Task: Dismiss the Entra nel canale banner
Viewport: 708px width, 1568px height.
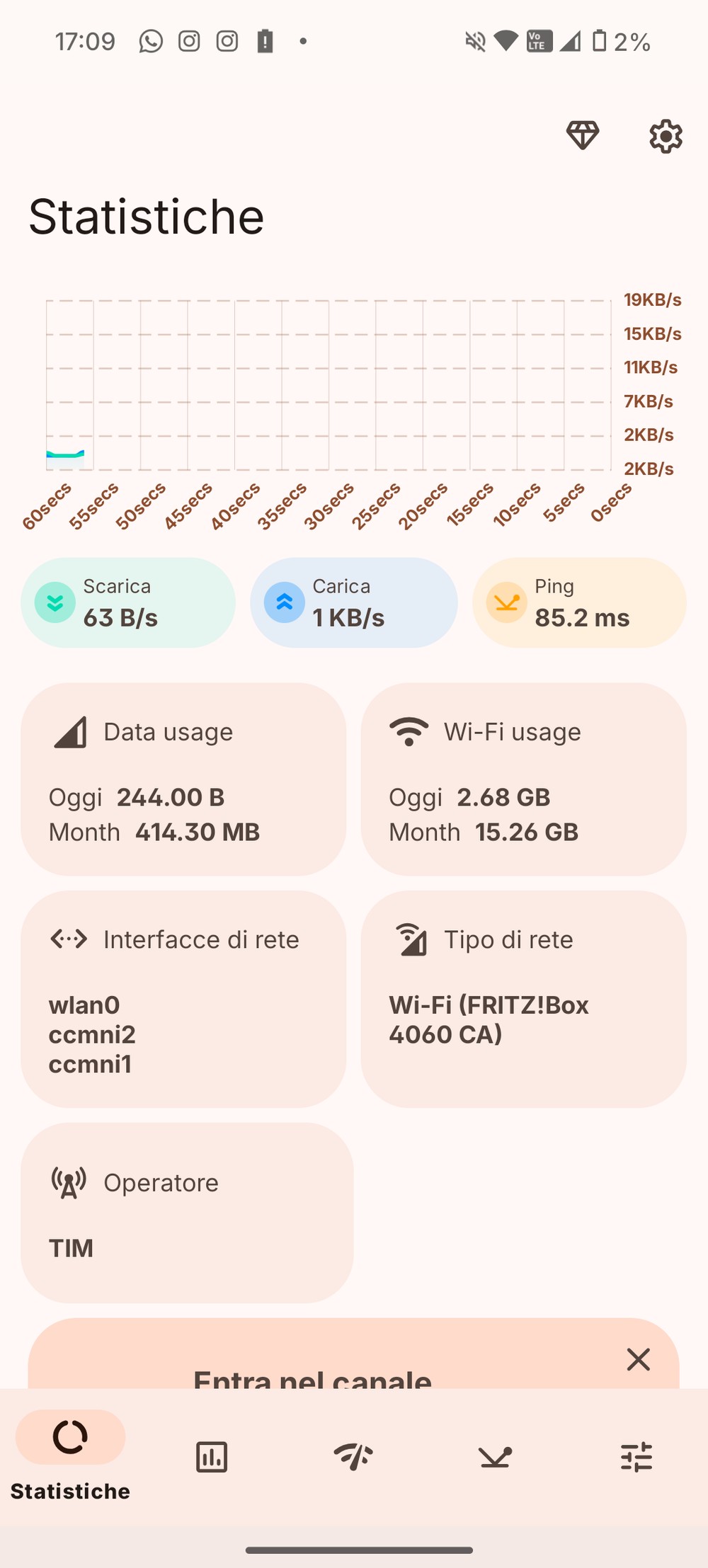Action: click(x=638, y=1359)
